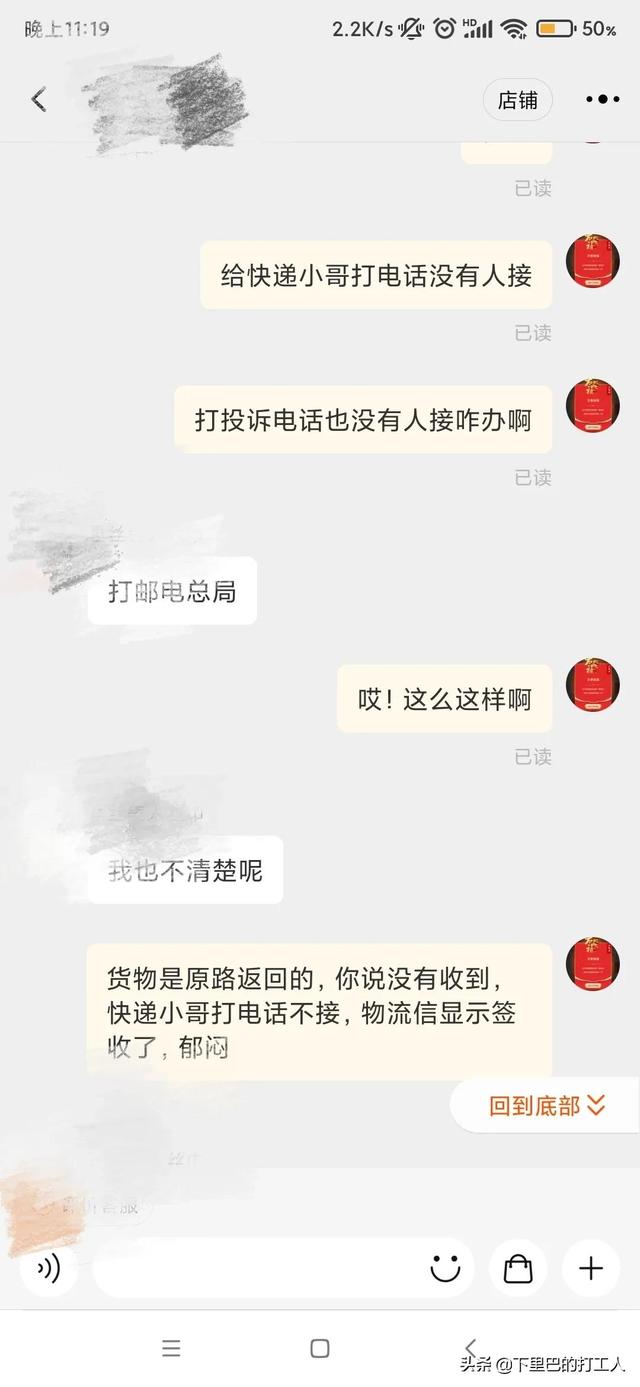Open the three-dot overflow menu
Viewport: 640px width, 1387px height.
pyautogui.click(x=602, y=99)
